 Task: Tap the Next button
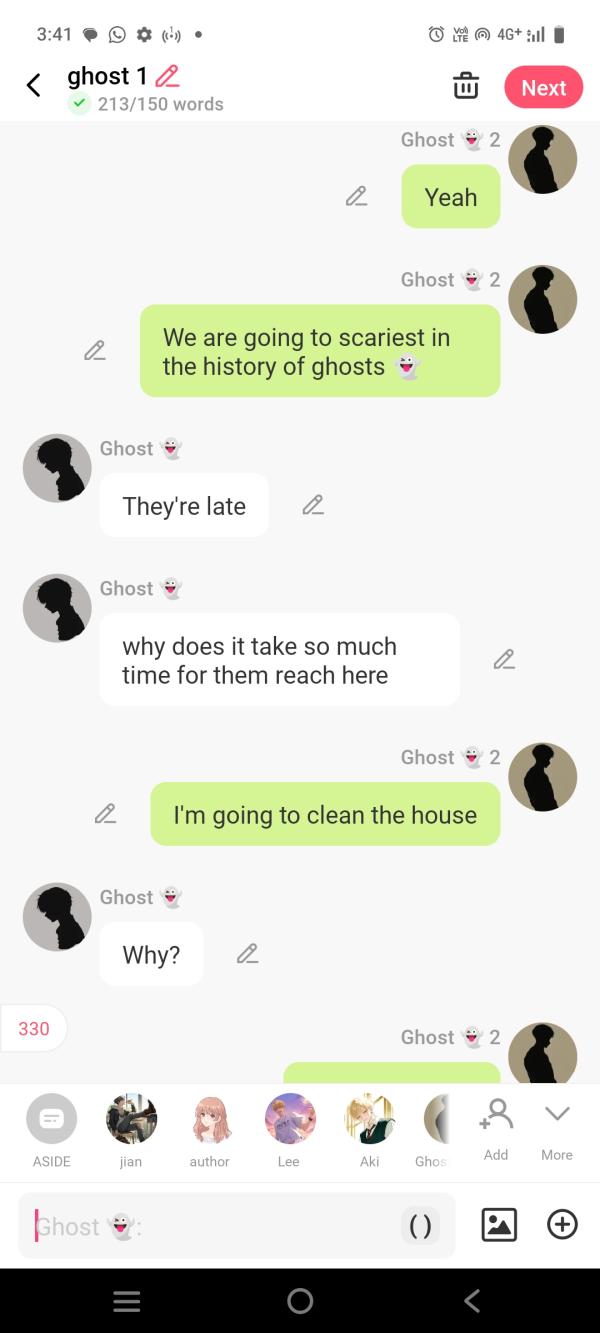pyautogui.click(x=543, y=88)
